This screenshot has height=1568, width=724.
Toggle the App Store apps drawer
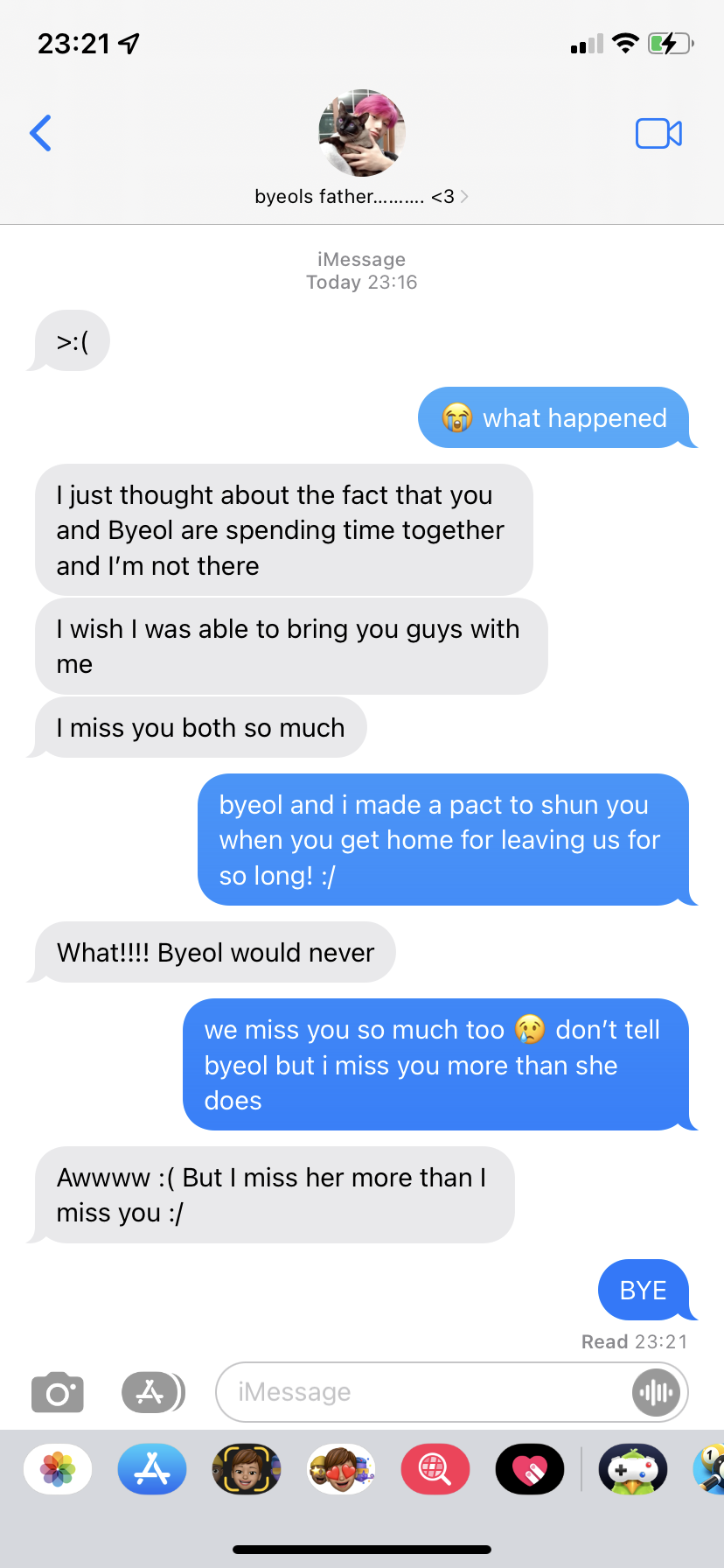coord(152,1392)
